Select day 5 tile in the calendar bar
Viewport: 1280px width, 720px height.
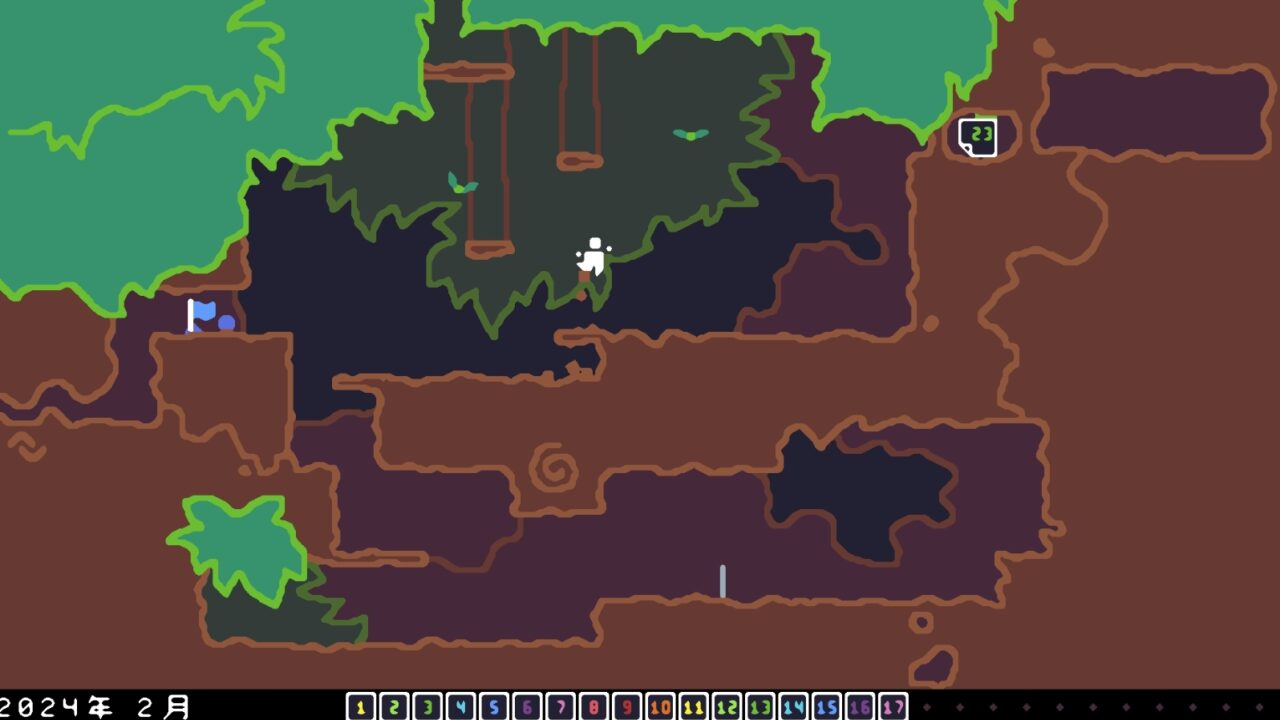[x=493, y=707]
